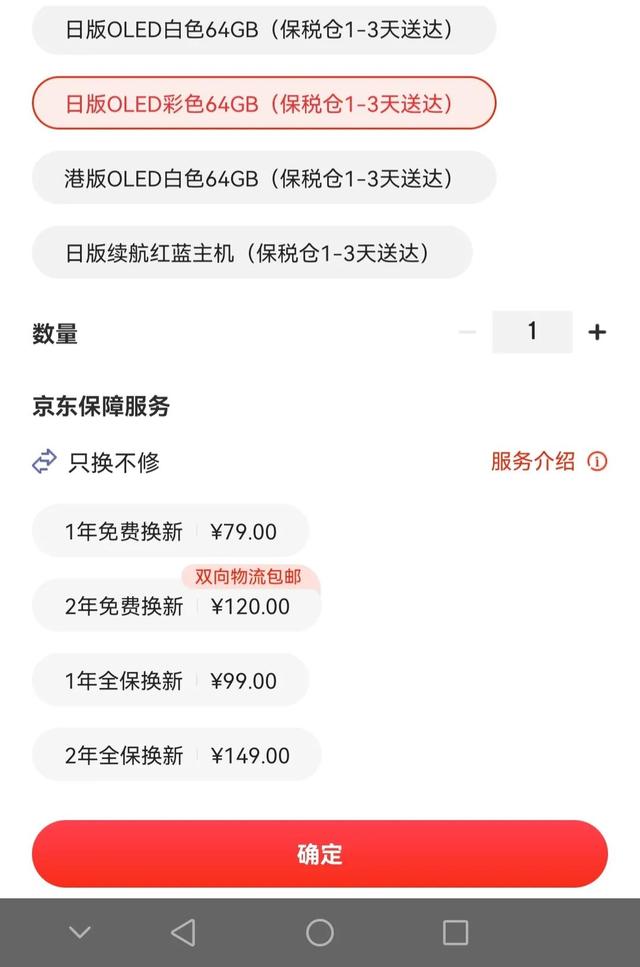This screenshot has width=640, height=967.
Task: Choose 1年全保换新 ¥99.00 service
Action: click(x=170, y=681)
